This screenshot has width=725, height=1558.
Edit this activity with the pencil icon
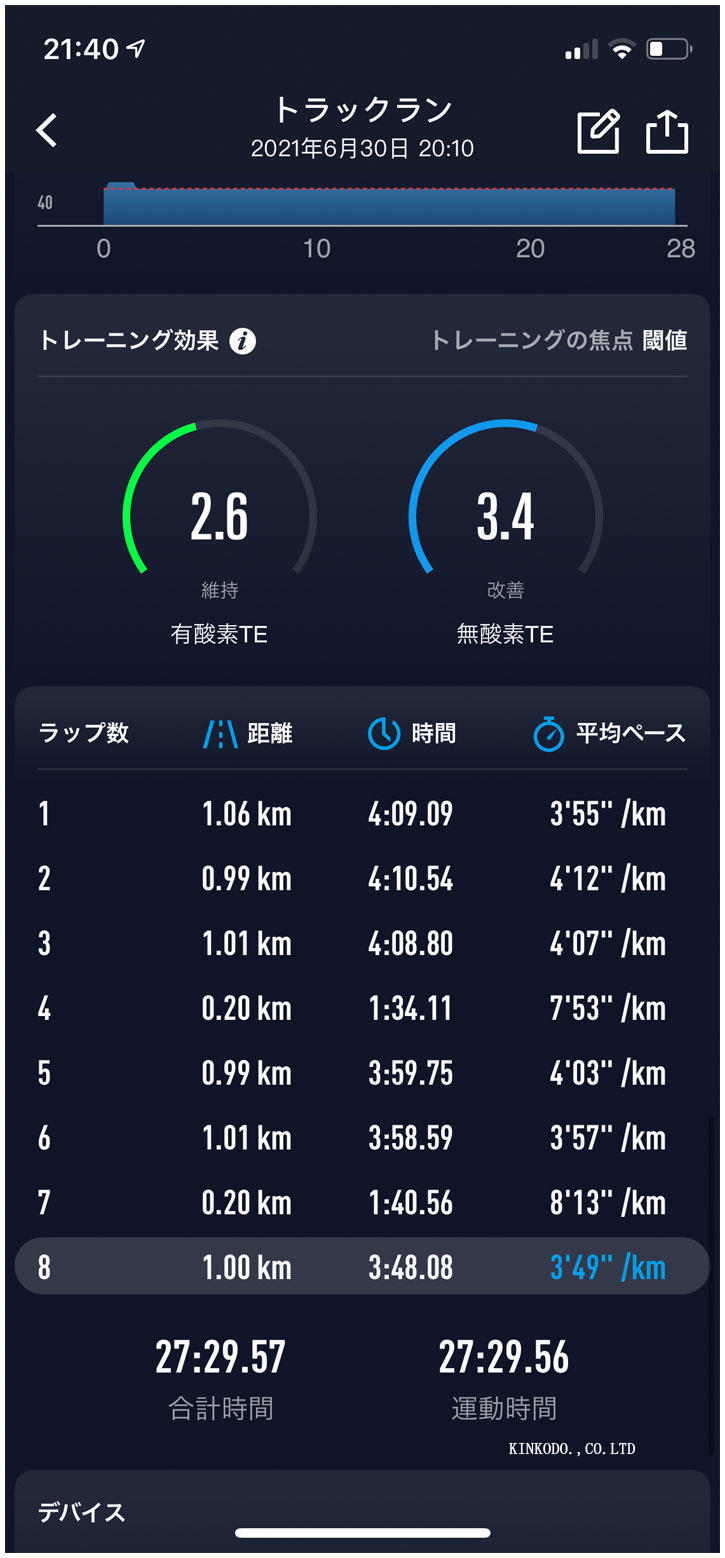coord(598,132)
